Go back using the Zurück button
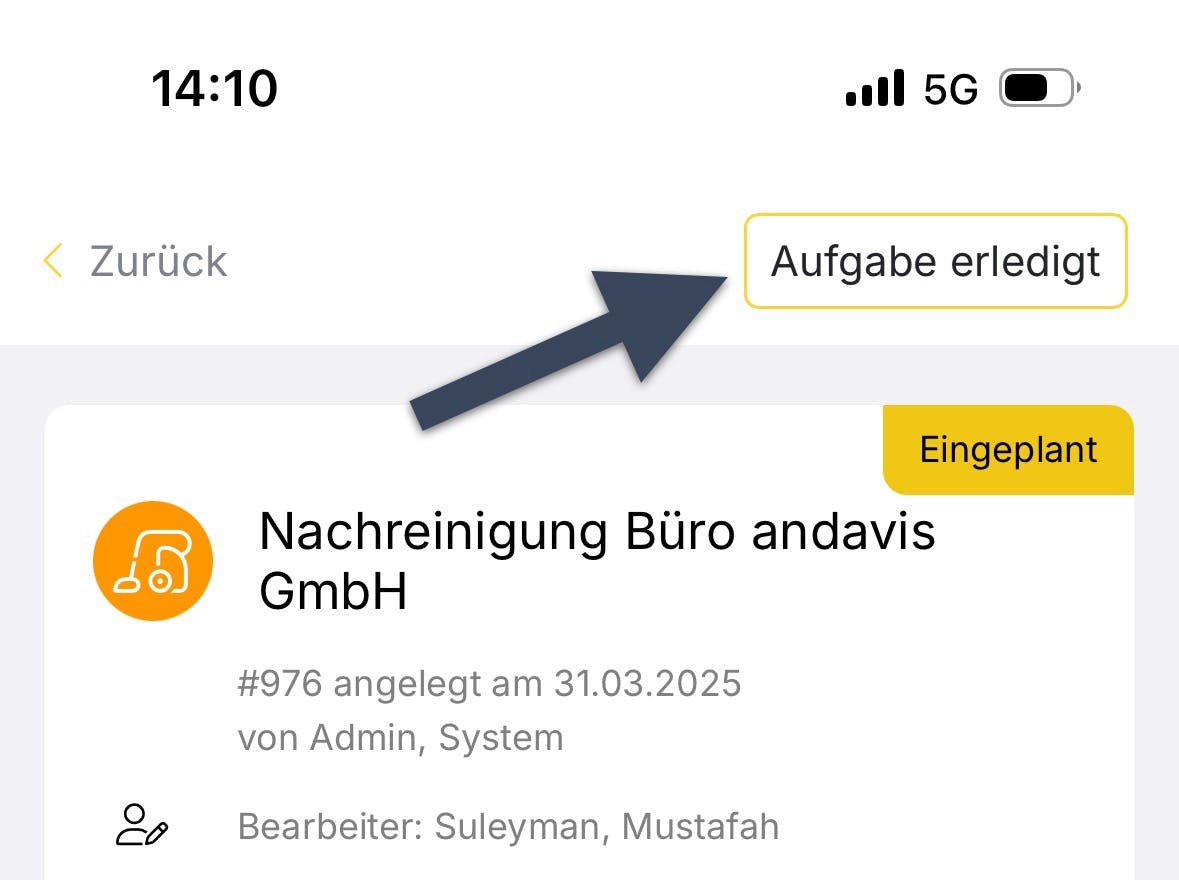Screen dimensions: 1179x880 tap(137, 262)
